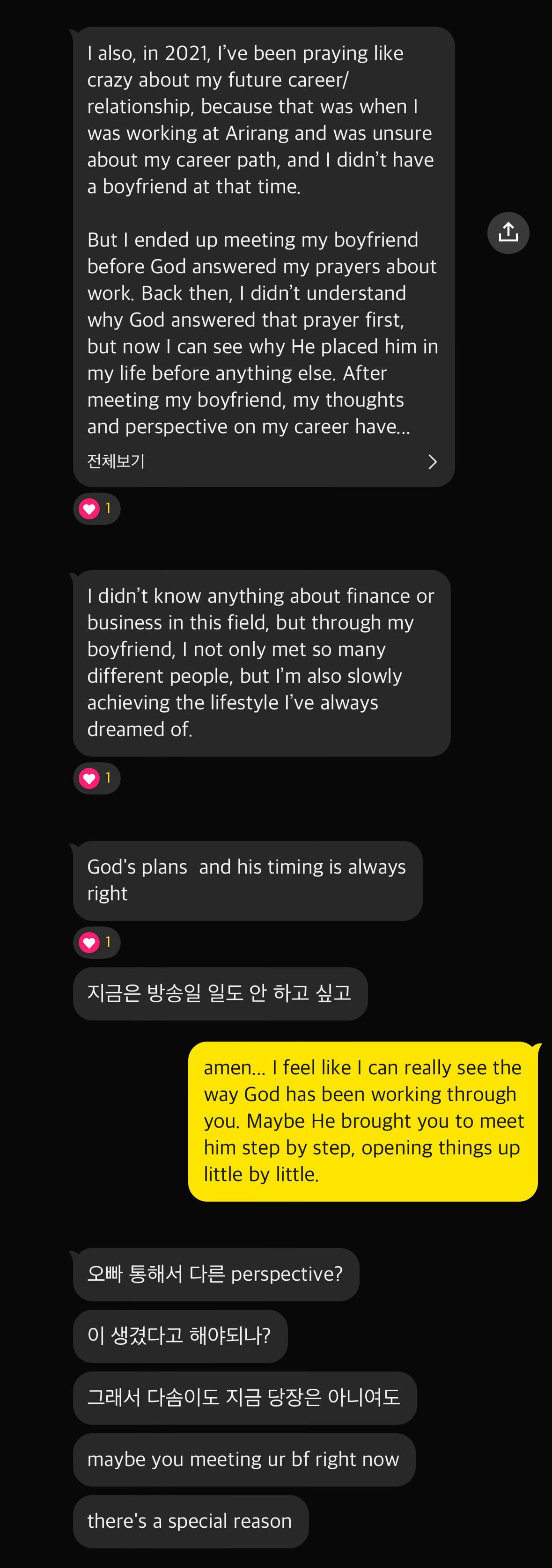Tap heart reaction under the 2021 praying message
The image size is (552, 1568).
point(96,508)
